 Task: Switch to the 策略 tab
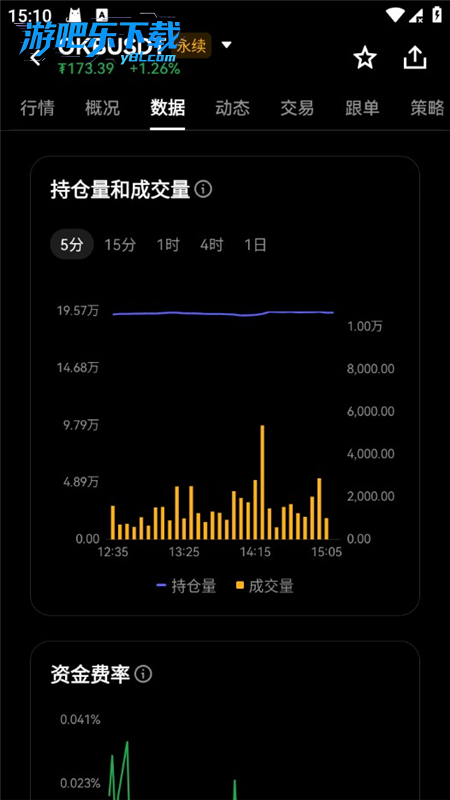[427, 108]
